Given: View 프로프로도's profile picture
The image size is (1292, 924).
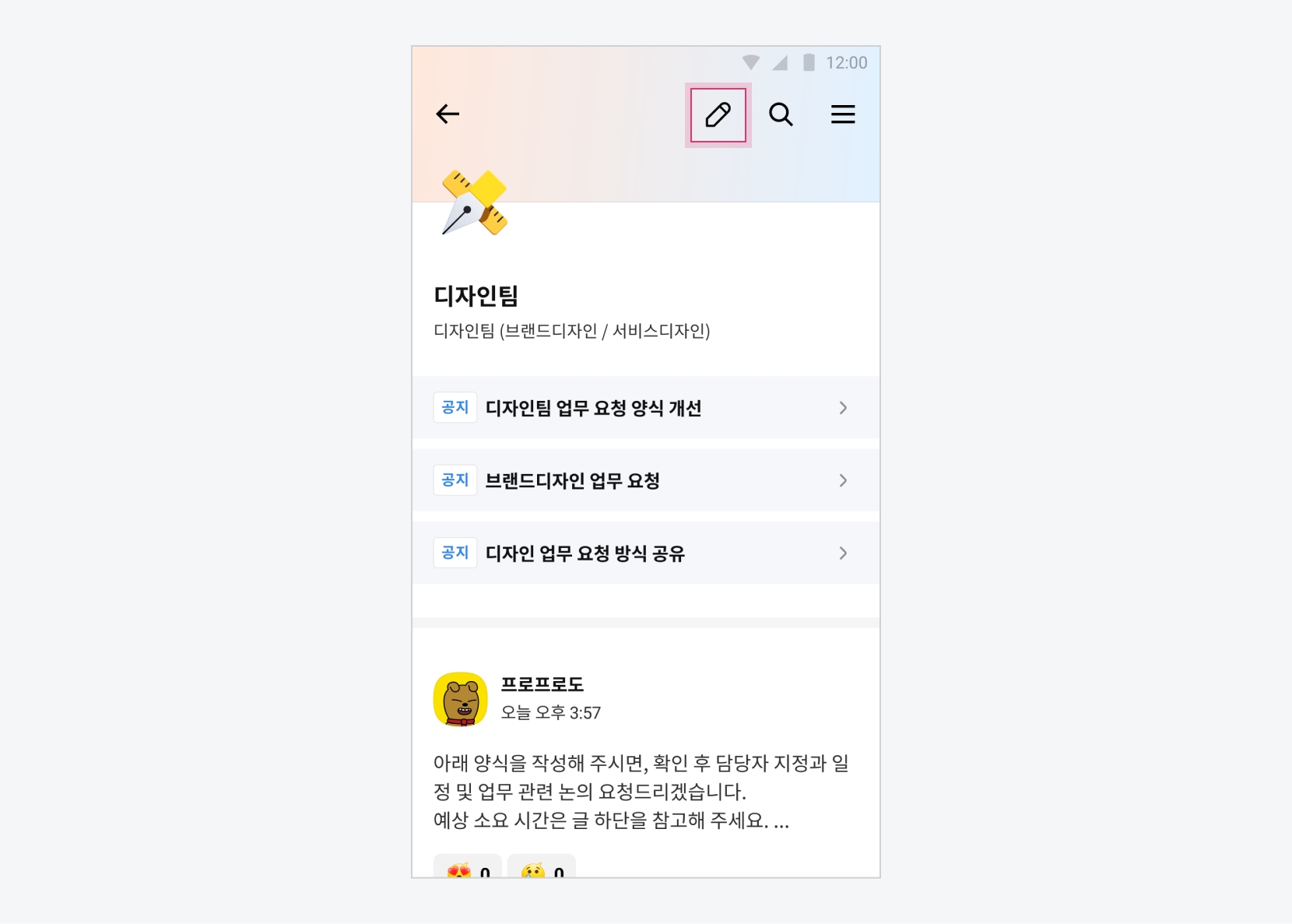Looking at the screenshot, I should pos(461,699).
